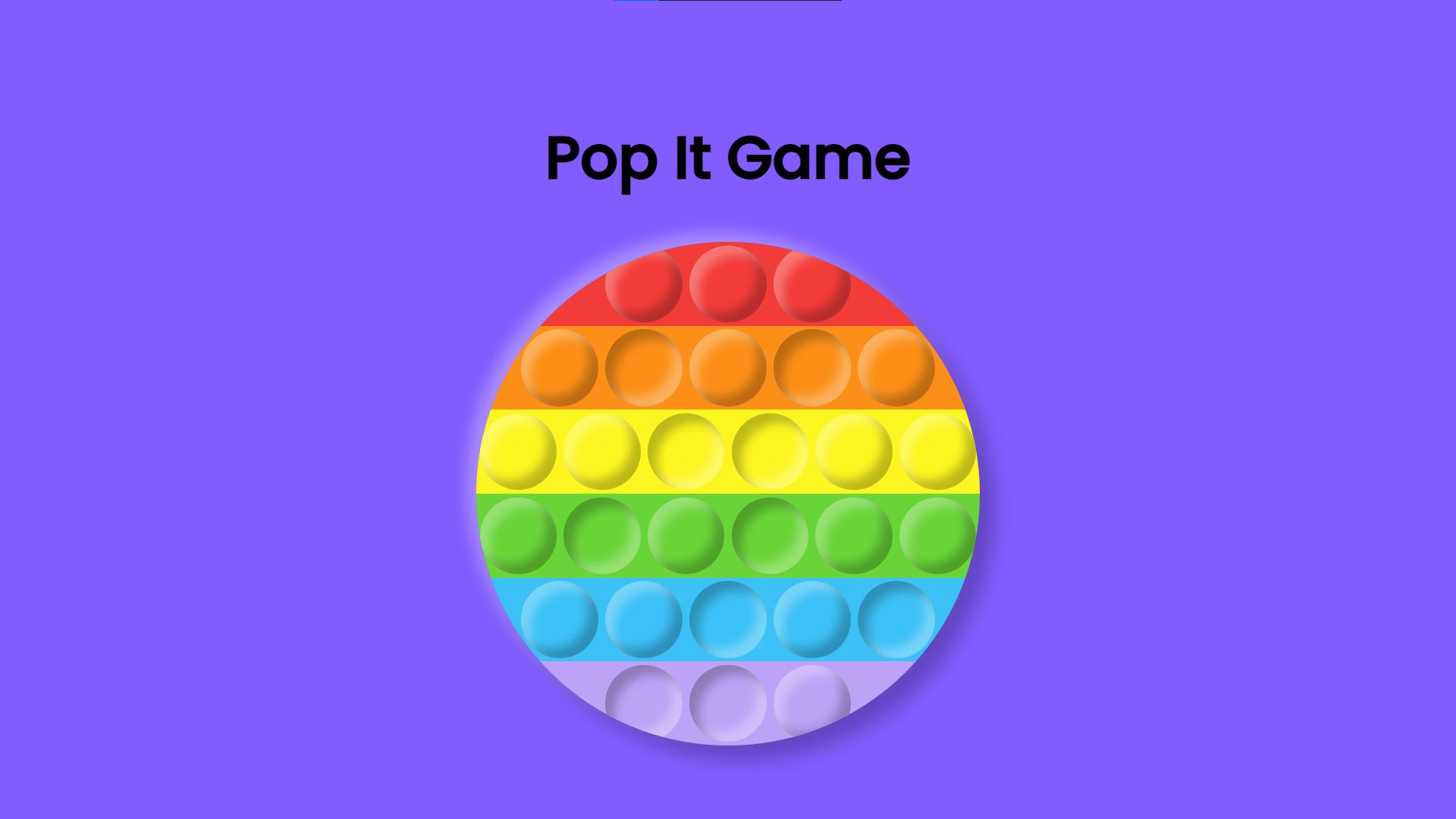
Task: Pop the middle purple bubble
Action: click(728, 703)
